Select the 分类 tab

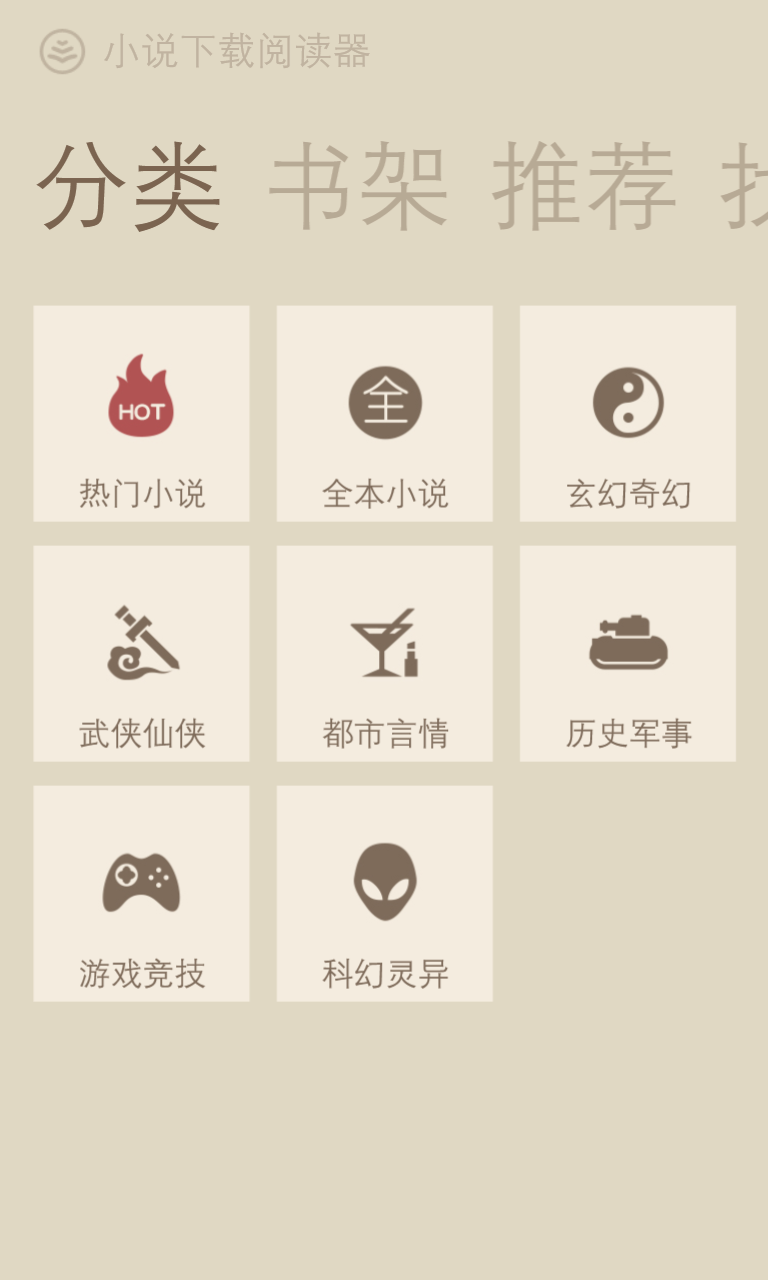tap(129, 187)
